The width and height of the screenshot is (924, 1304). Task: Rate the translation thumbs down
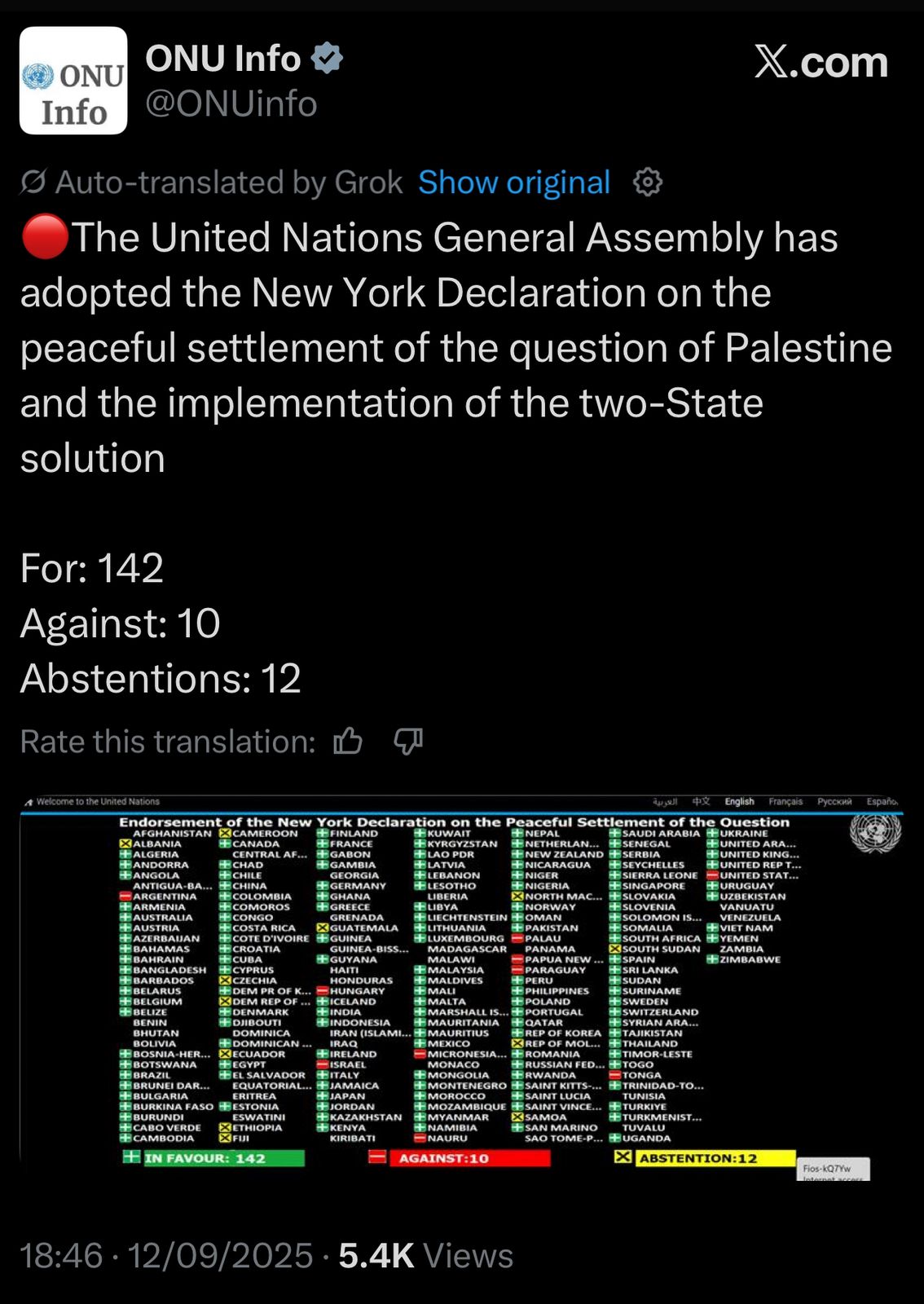tap(407, 742)
